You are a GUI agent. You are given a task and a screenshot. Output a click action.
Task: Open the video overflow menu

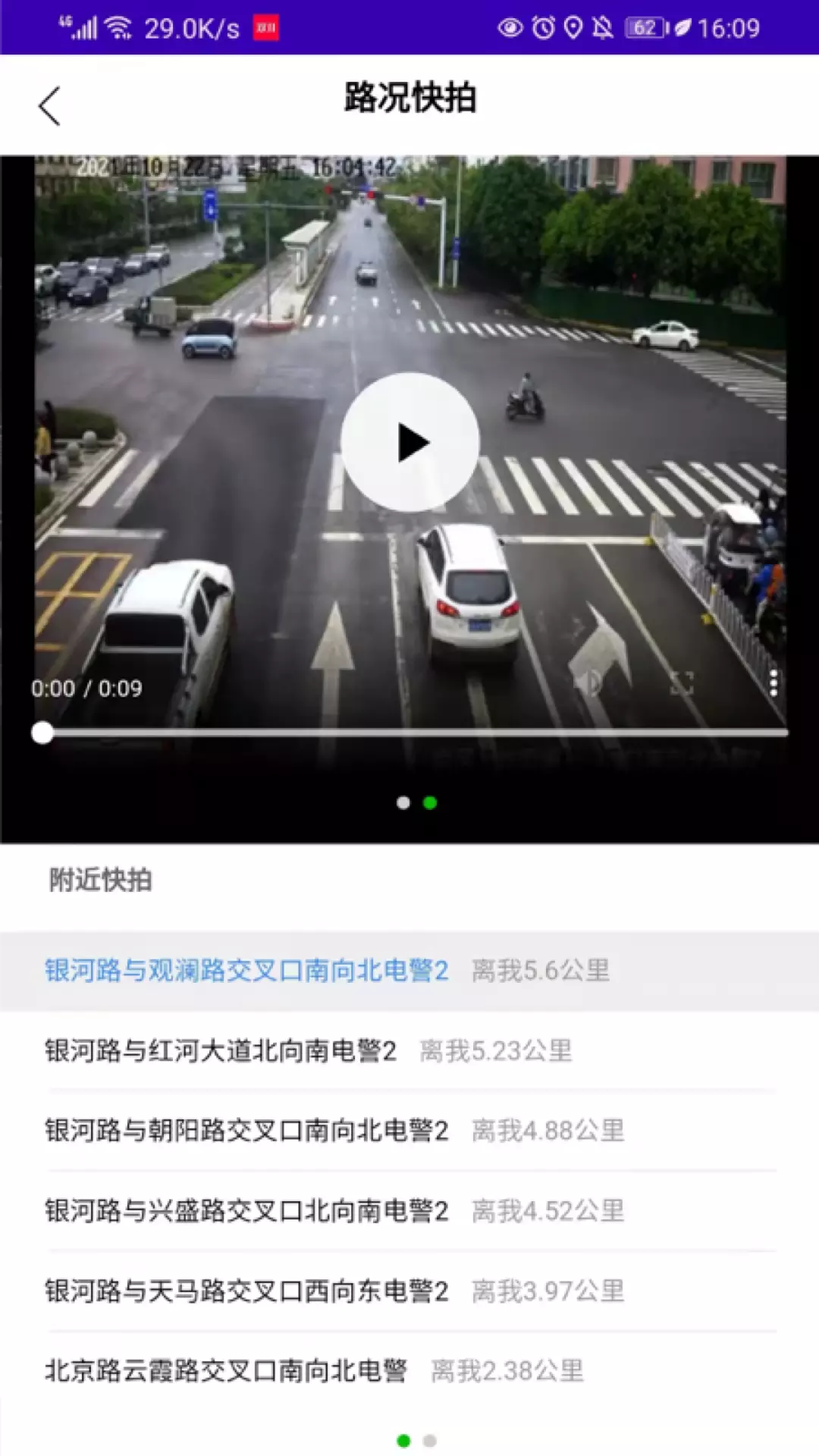point(773,682)
